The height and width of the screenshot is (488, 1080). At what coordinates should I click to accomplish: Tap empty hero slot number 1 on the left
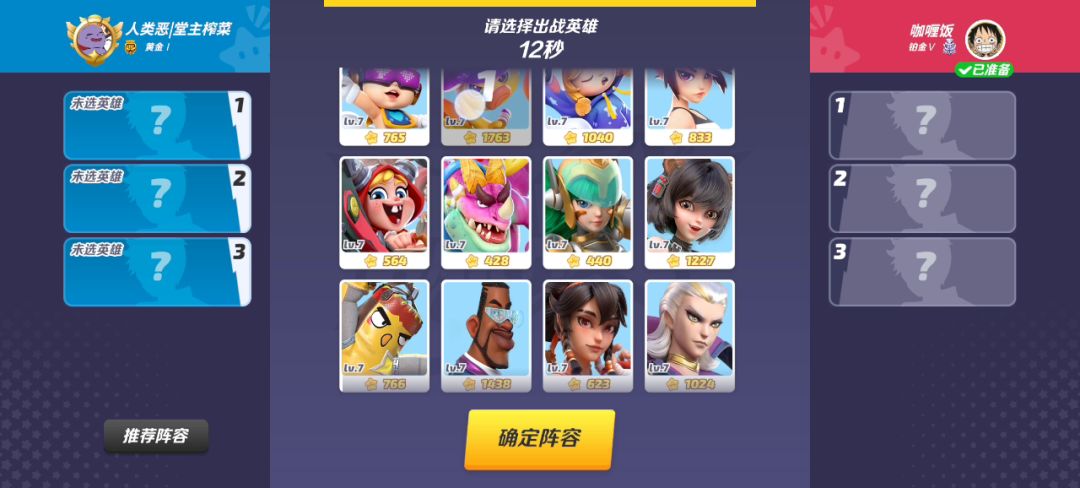click(x=157, y=125)
